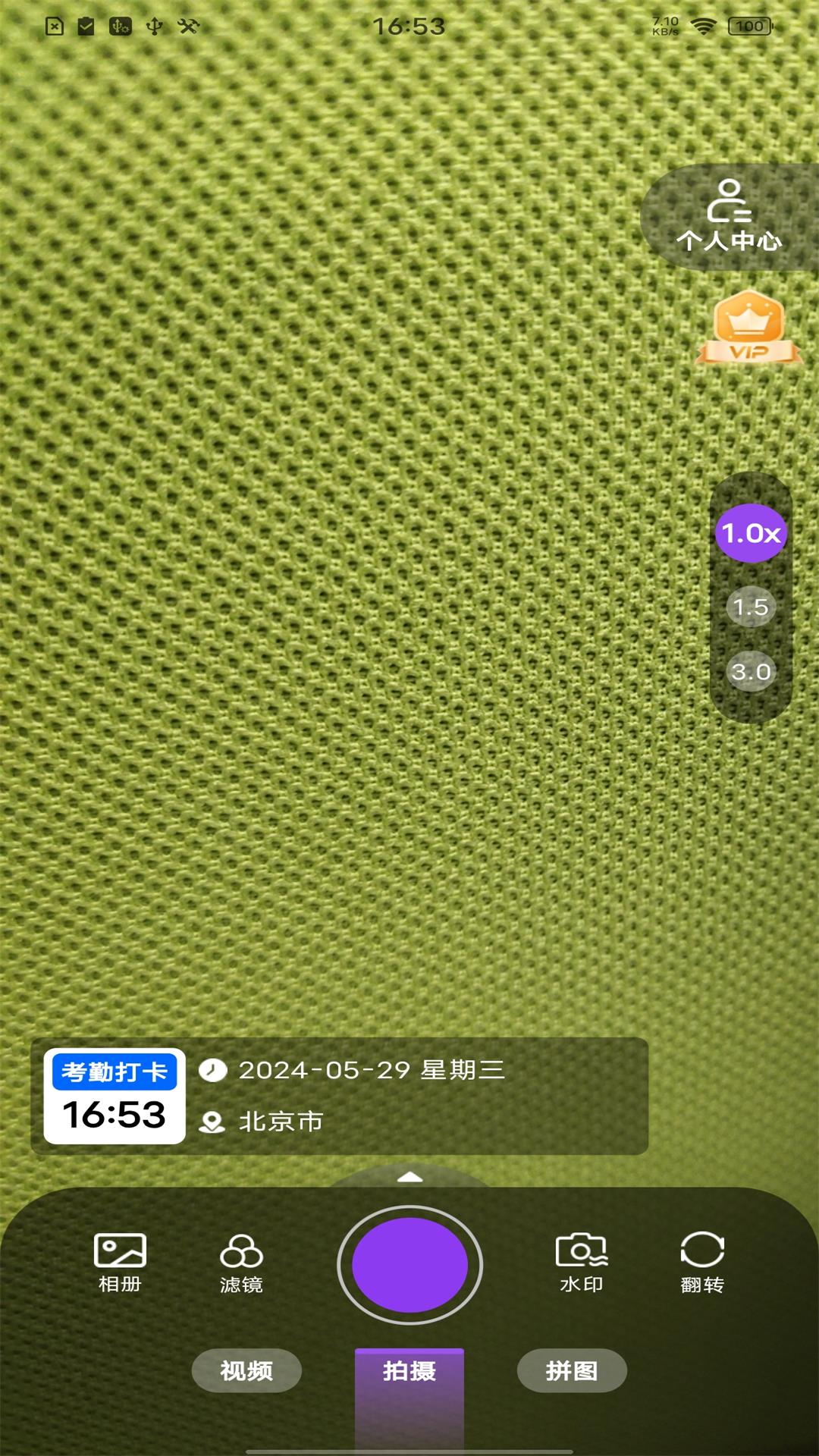Switch to 拼图 collage mode
This screenshot has height=1456, width=819.
[572, 1370]
